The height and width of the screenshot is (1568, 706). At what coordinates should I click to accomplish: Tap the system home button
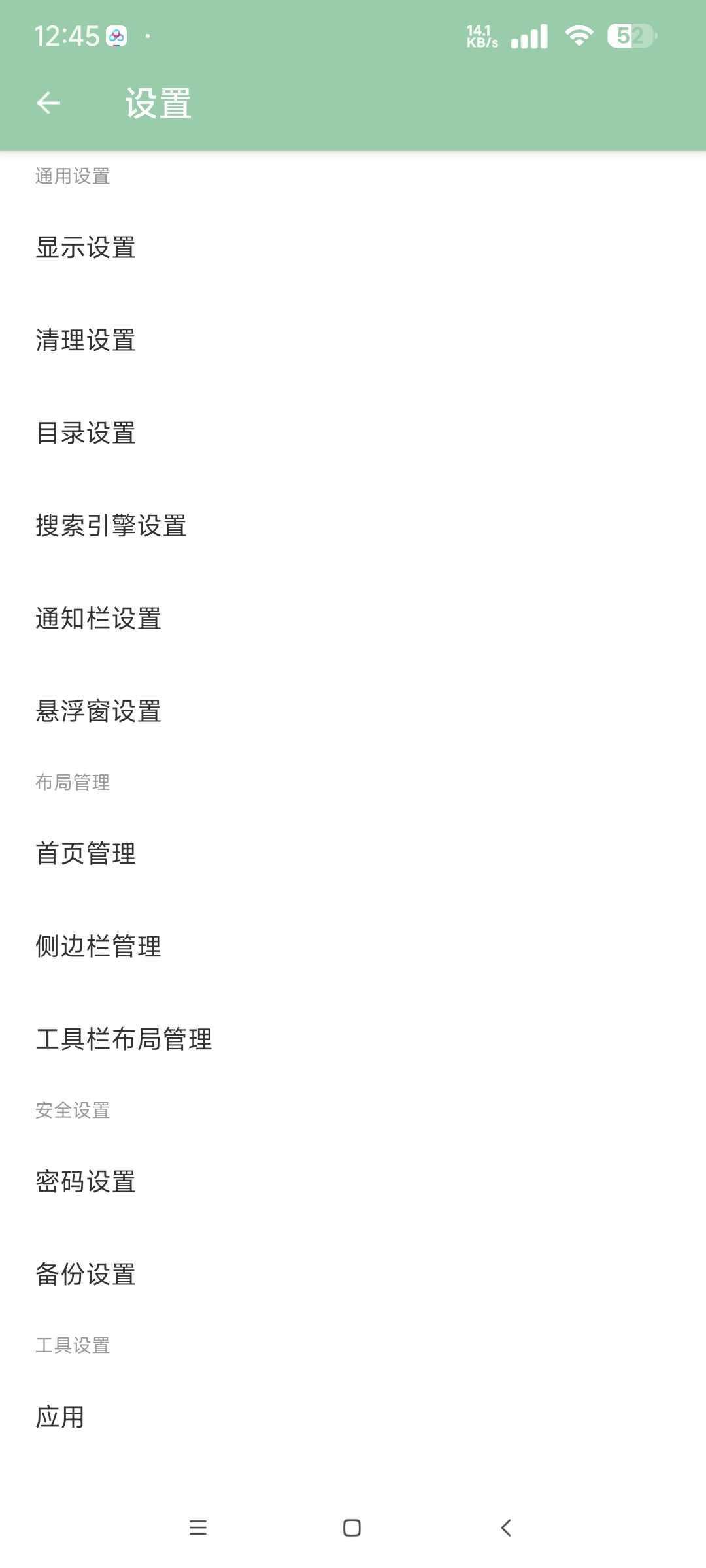pyautogui.click(x=352, y=1527)
